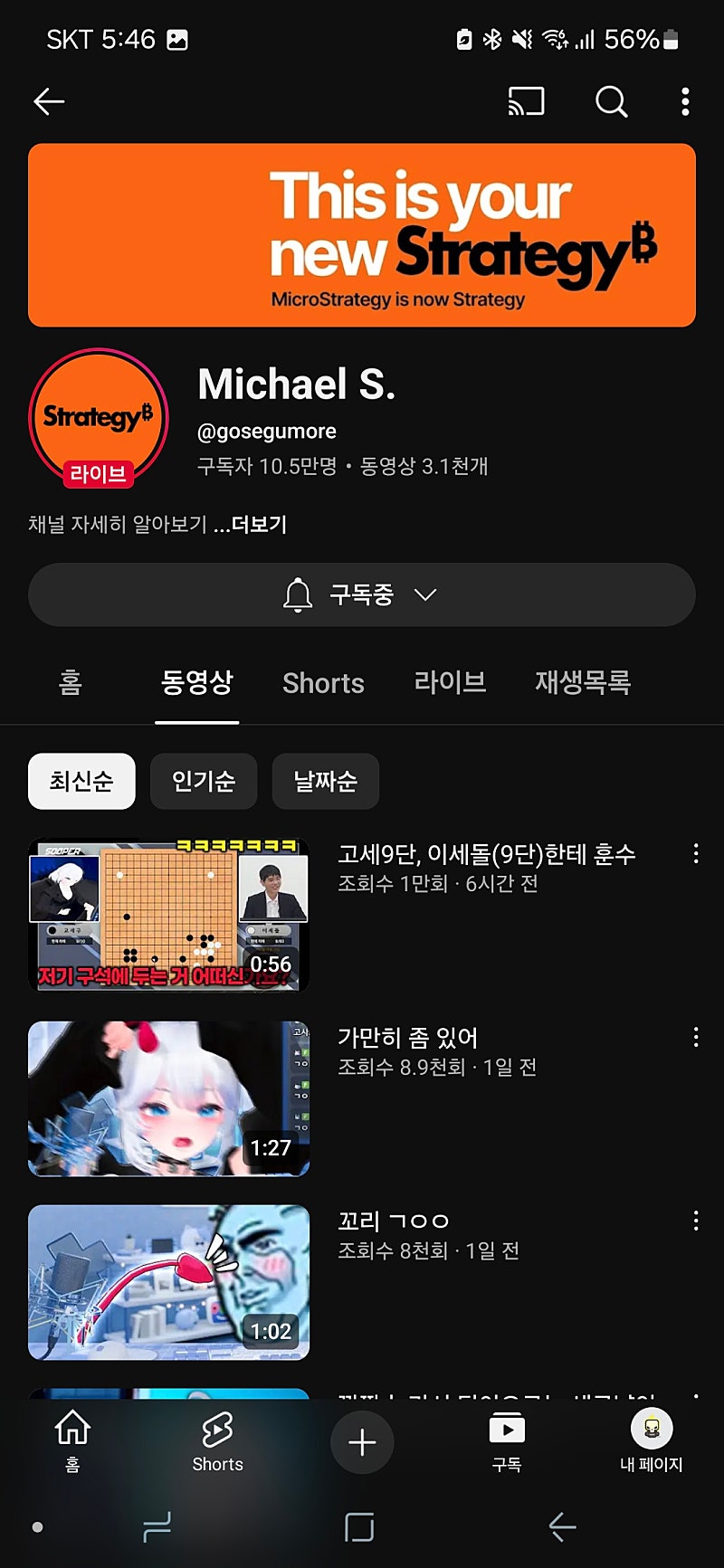Tap the create plus button

362,1442
